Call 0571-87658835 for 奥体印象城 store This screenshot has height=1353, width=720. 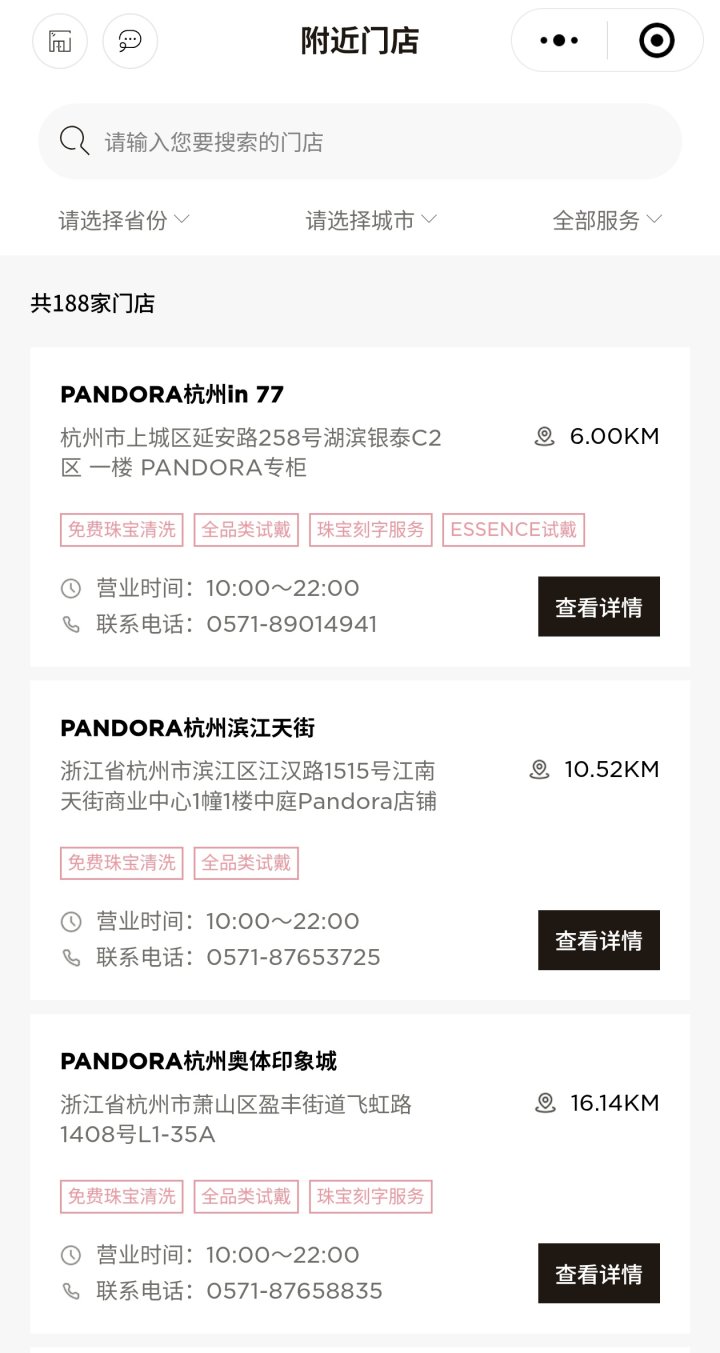coord(294,1291)
